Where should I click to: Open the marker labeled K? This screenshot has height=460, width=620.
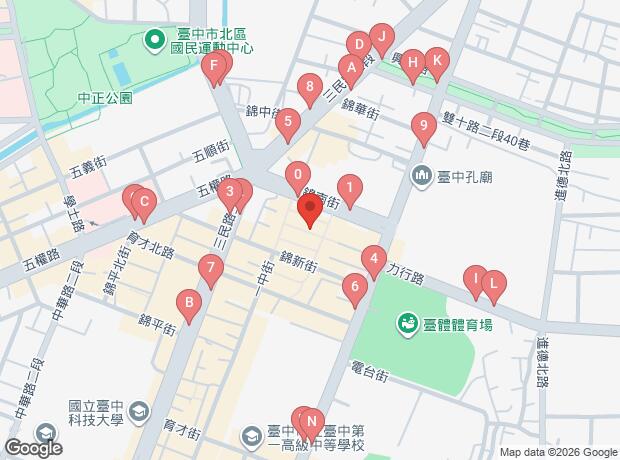pyautogui.click(x=437, y=64)
